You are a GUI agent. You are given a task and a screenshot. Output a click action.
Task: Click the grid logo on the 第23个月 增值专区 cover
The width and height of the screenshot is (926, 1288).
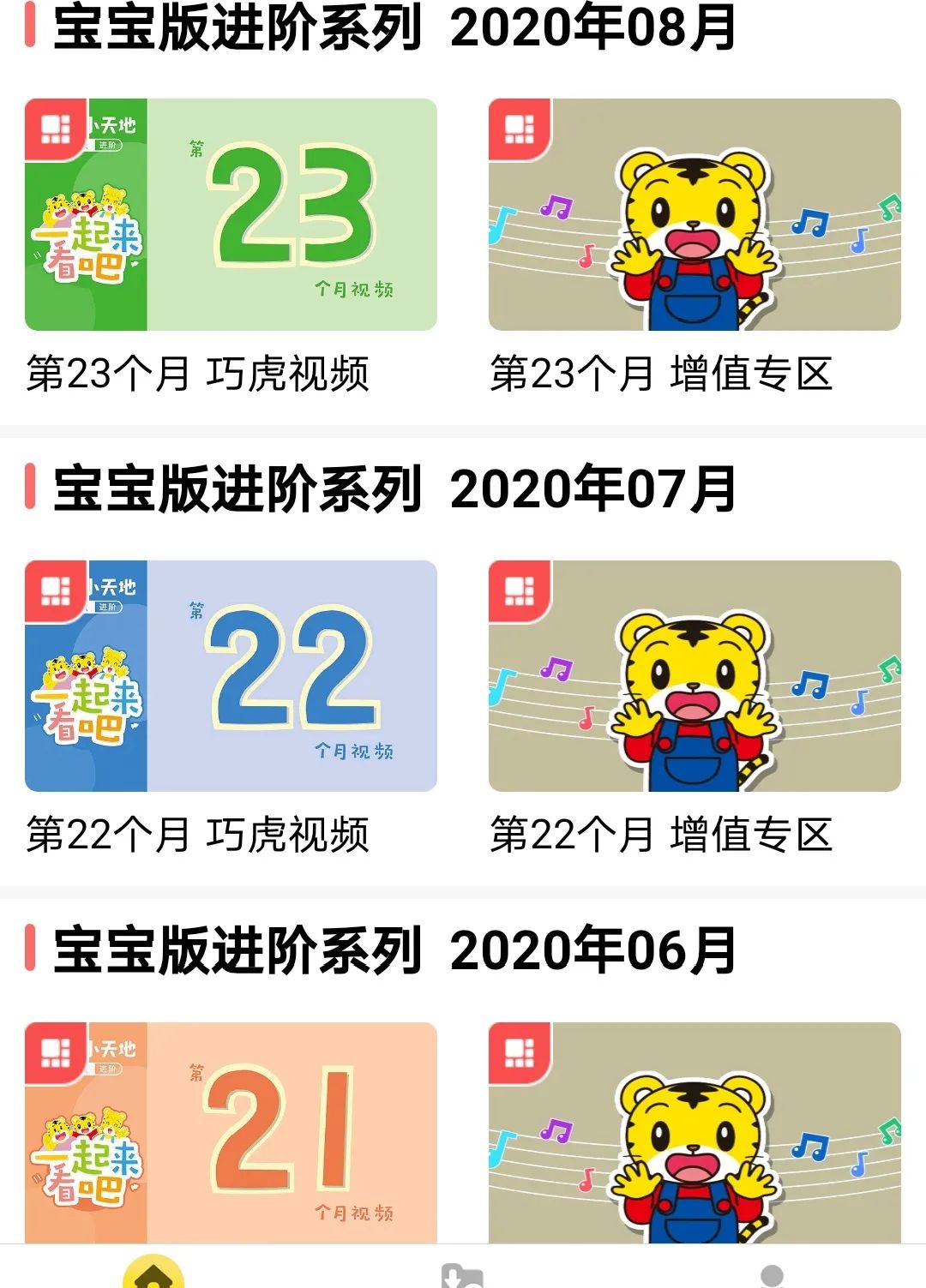pyautogui.click(x=519, y=130)
